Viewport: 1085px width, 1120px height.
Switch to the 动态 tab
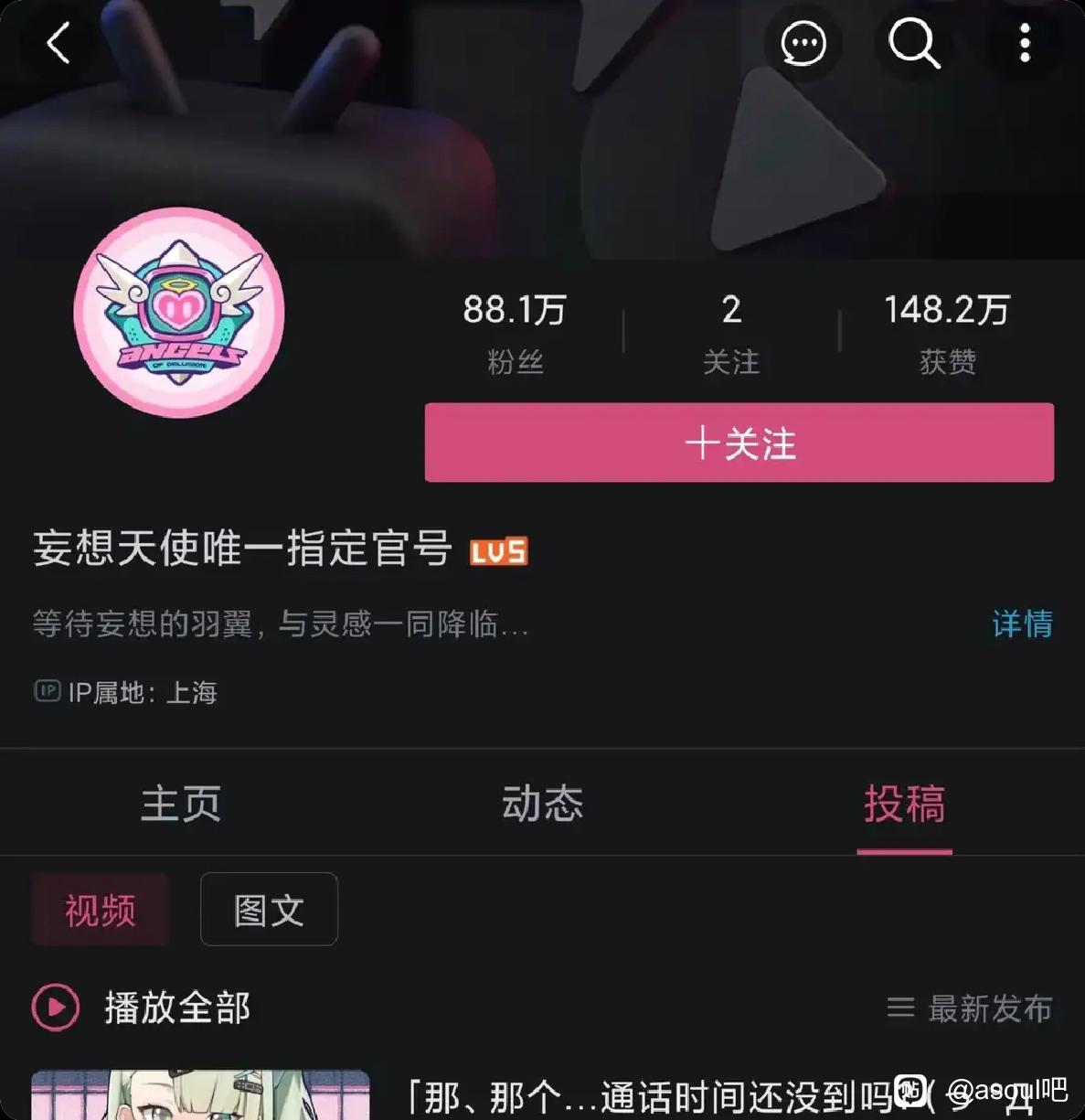point(542,804)
